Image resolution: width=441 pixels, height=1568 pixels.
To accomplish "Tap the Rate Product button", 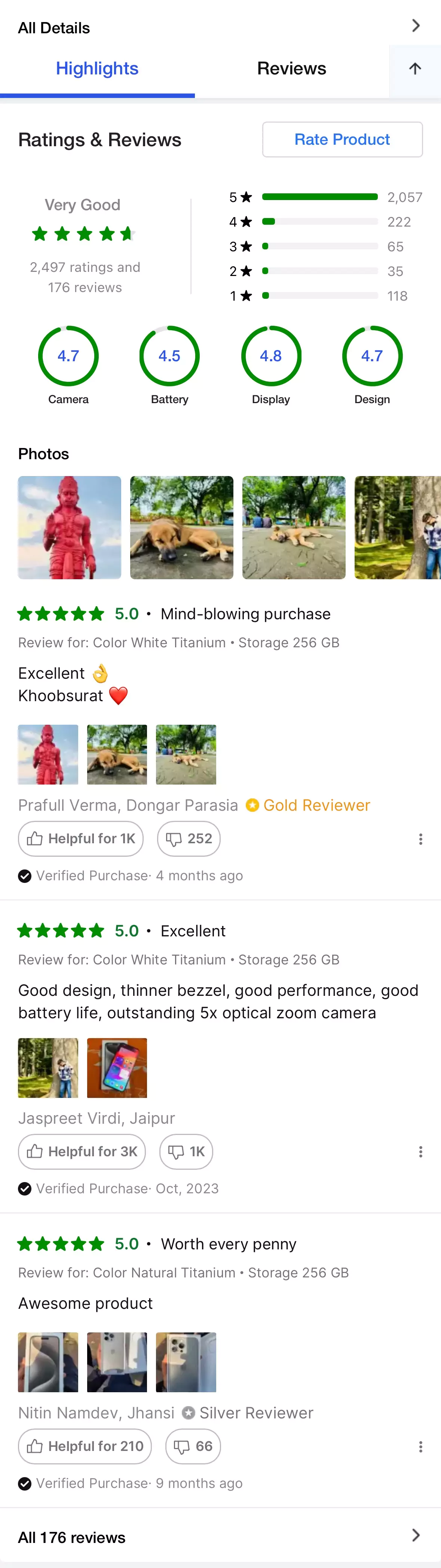I will click(x=342, y=139).
